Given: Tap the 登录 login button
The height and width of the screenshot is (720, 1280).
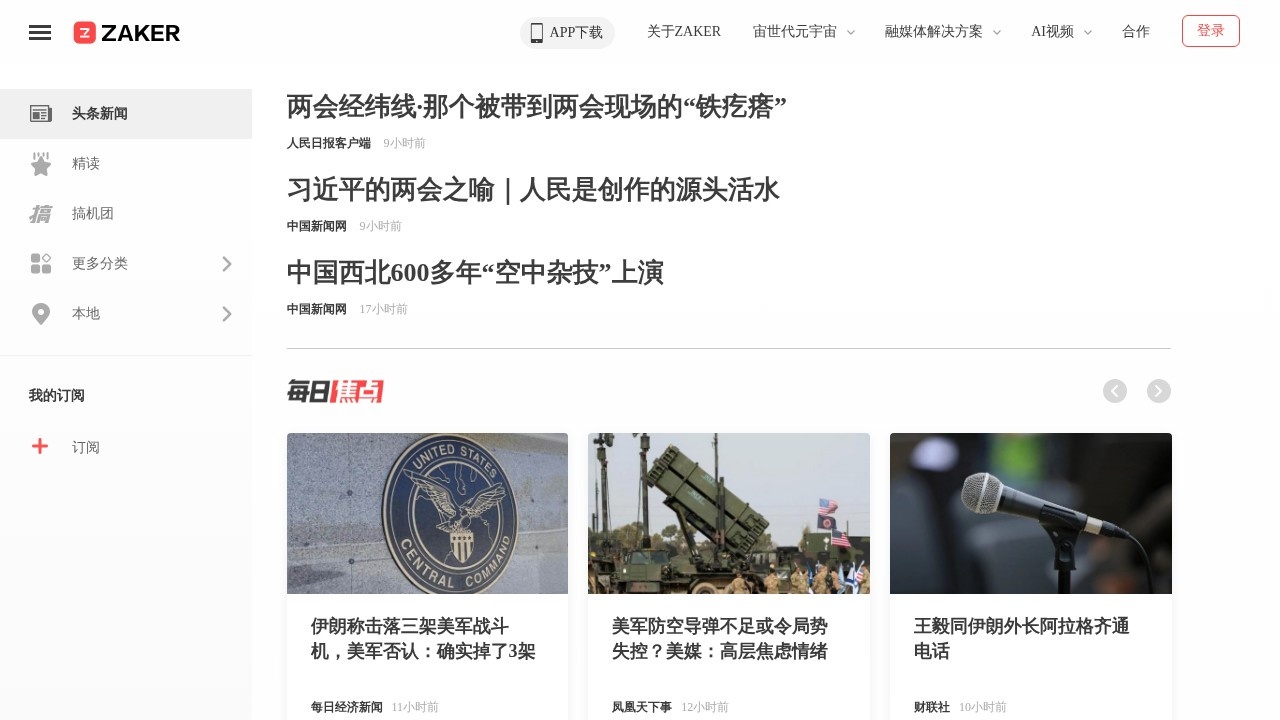Looking at the screenshot, I should pos(1210,31).
